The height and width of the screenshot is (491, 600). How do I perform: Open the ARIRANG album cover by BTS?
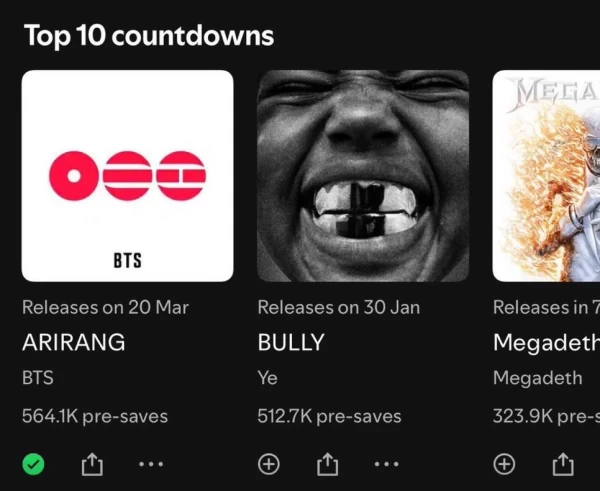(127, 175)
